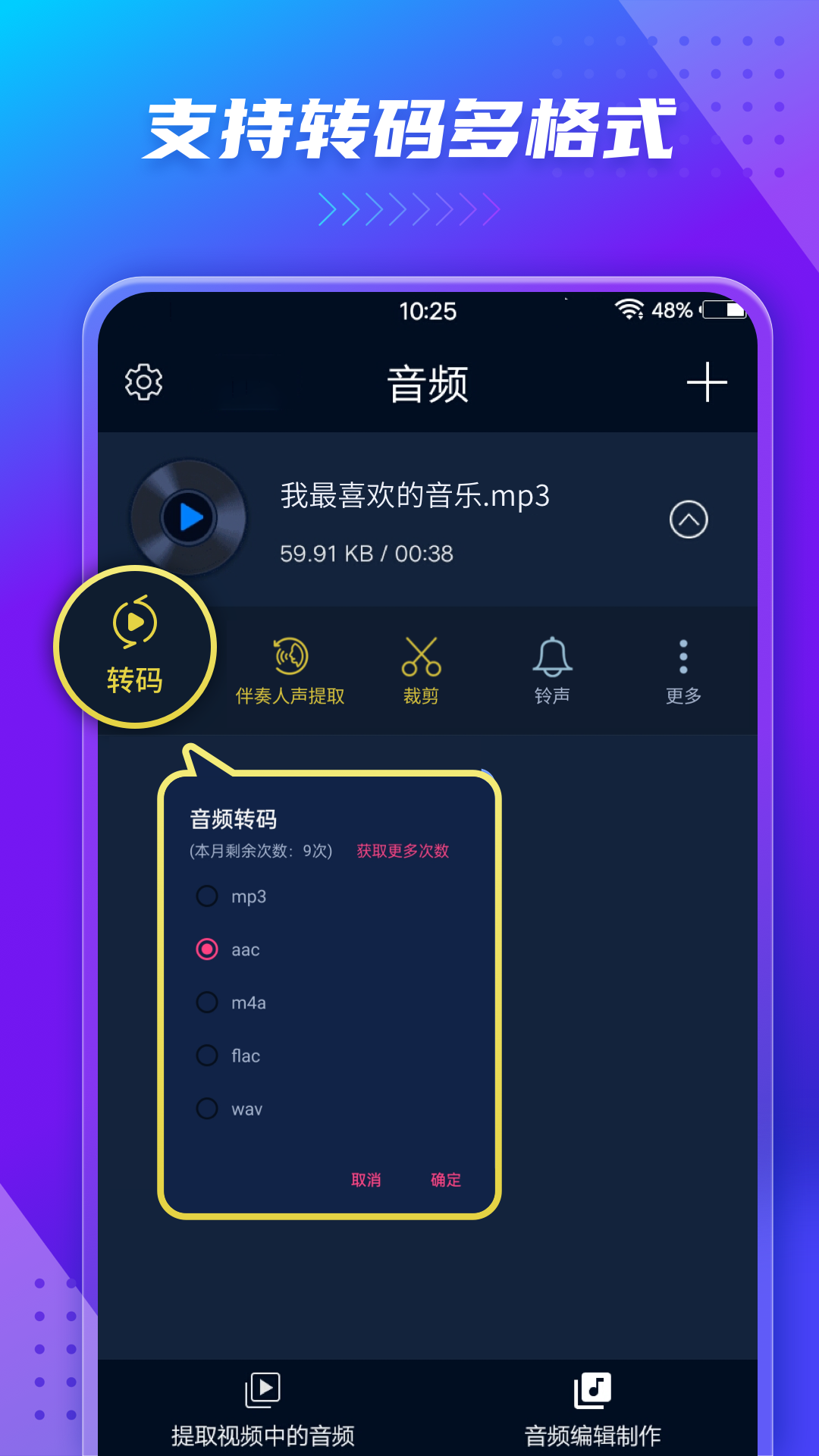The height and width of the screenshot is (1456, 819).
Task: Play 我最喜欢的音乐.mp3
Action: click(187, 517)
